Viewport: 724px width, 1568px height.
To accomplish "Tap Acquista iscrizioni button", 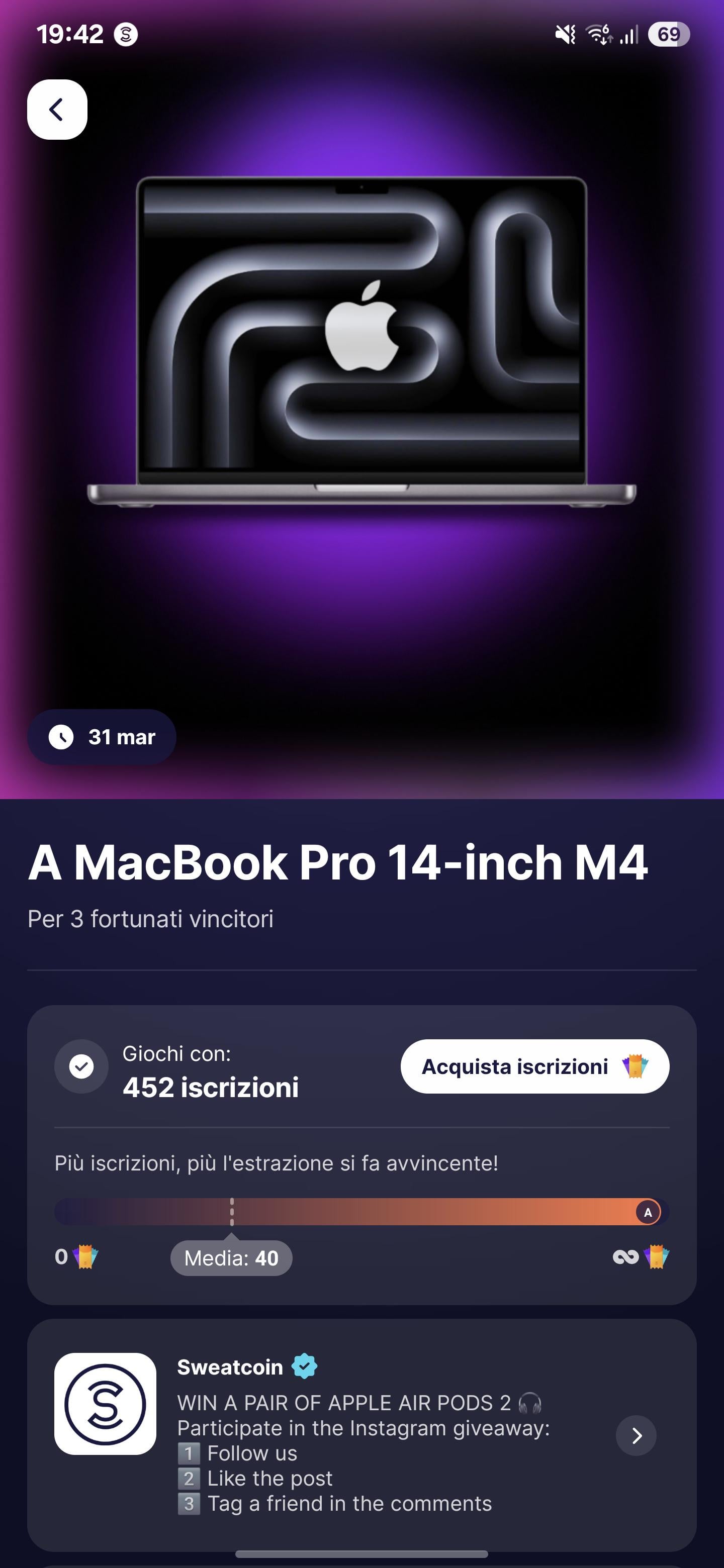I will tap(534, 1066).
